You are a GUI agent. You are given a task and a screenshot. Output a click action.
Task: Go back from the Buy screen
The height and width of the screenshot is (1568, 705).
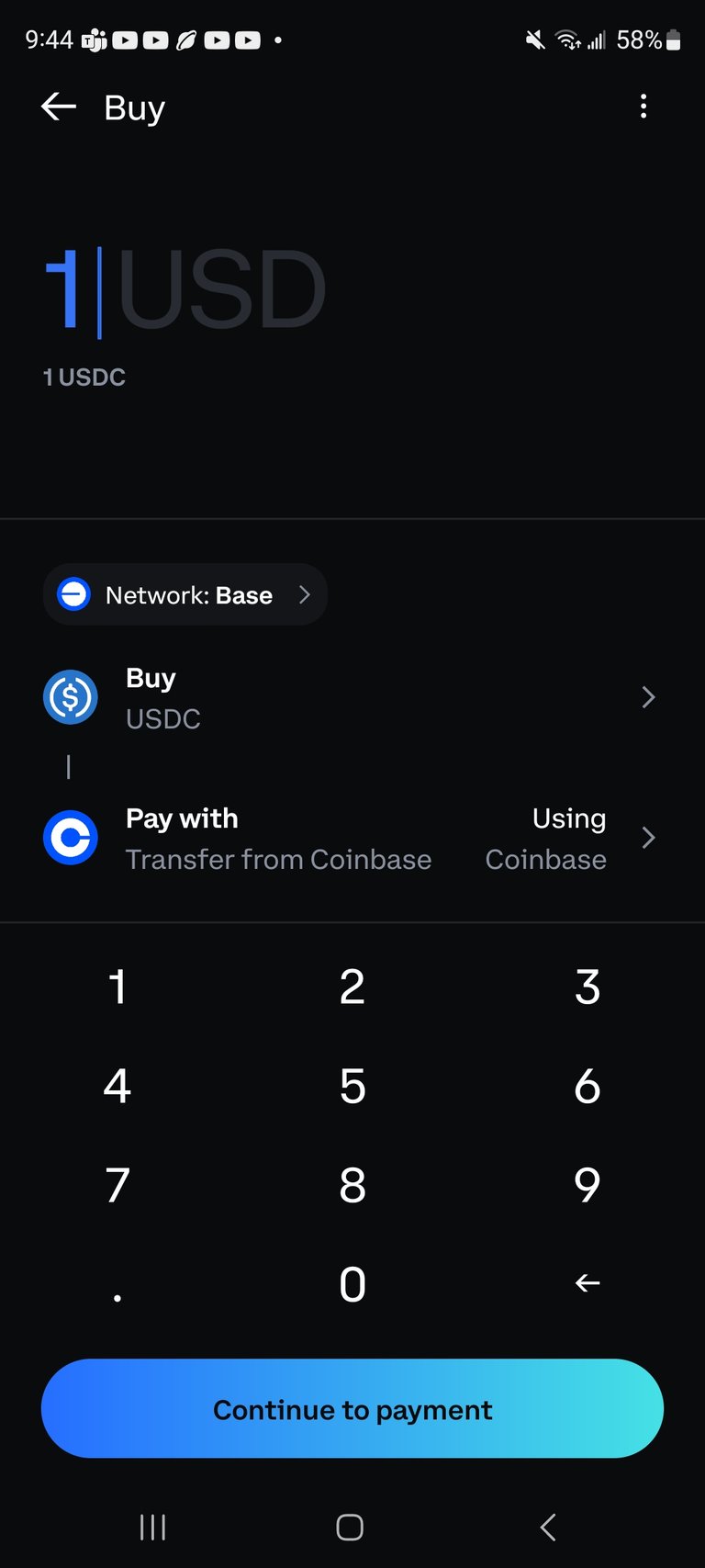coord(59,107)
